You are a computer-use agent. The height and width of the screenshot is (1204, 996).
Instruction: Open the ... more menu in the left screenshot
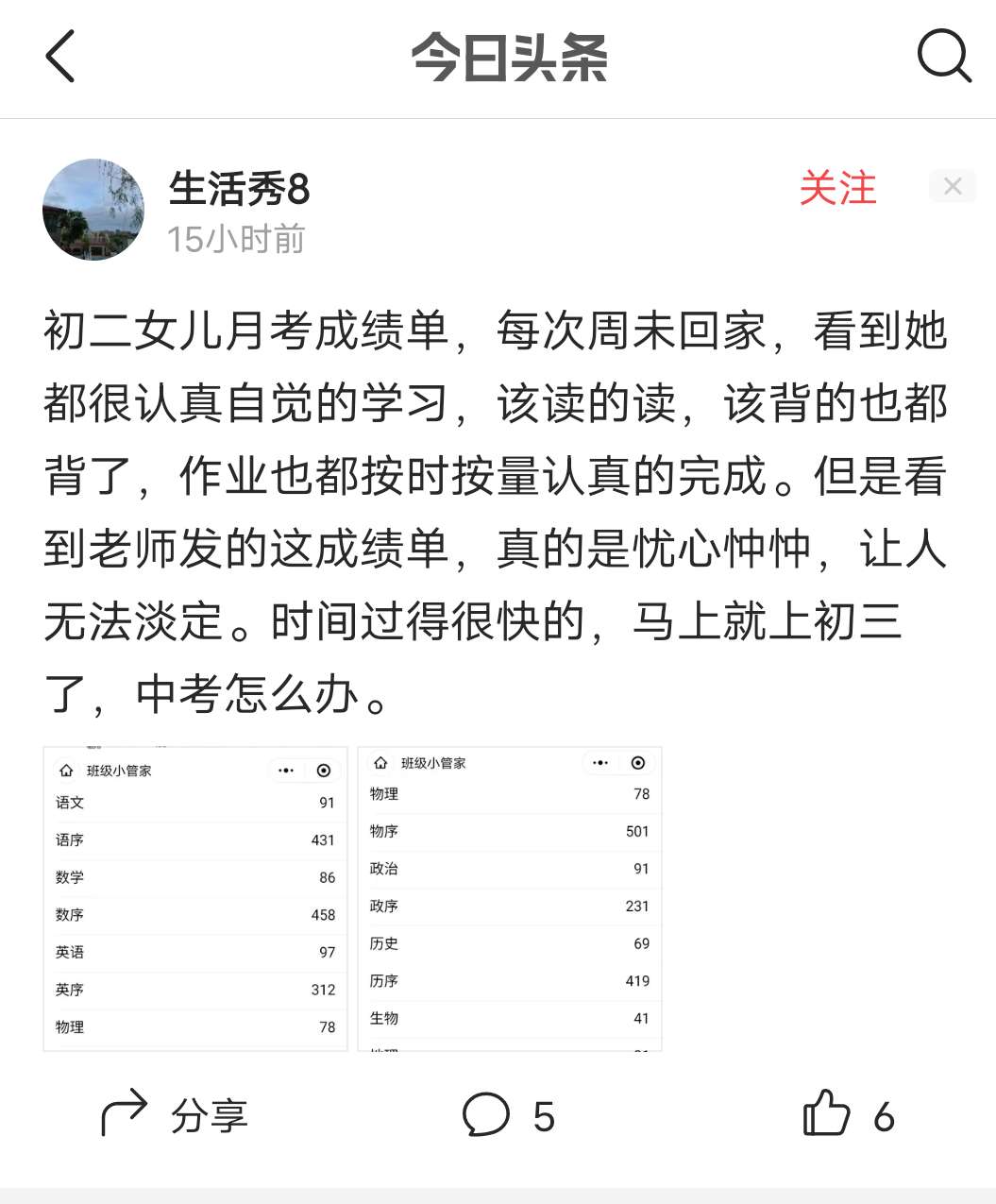(x=286, y=771)
